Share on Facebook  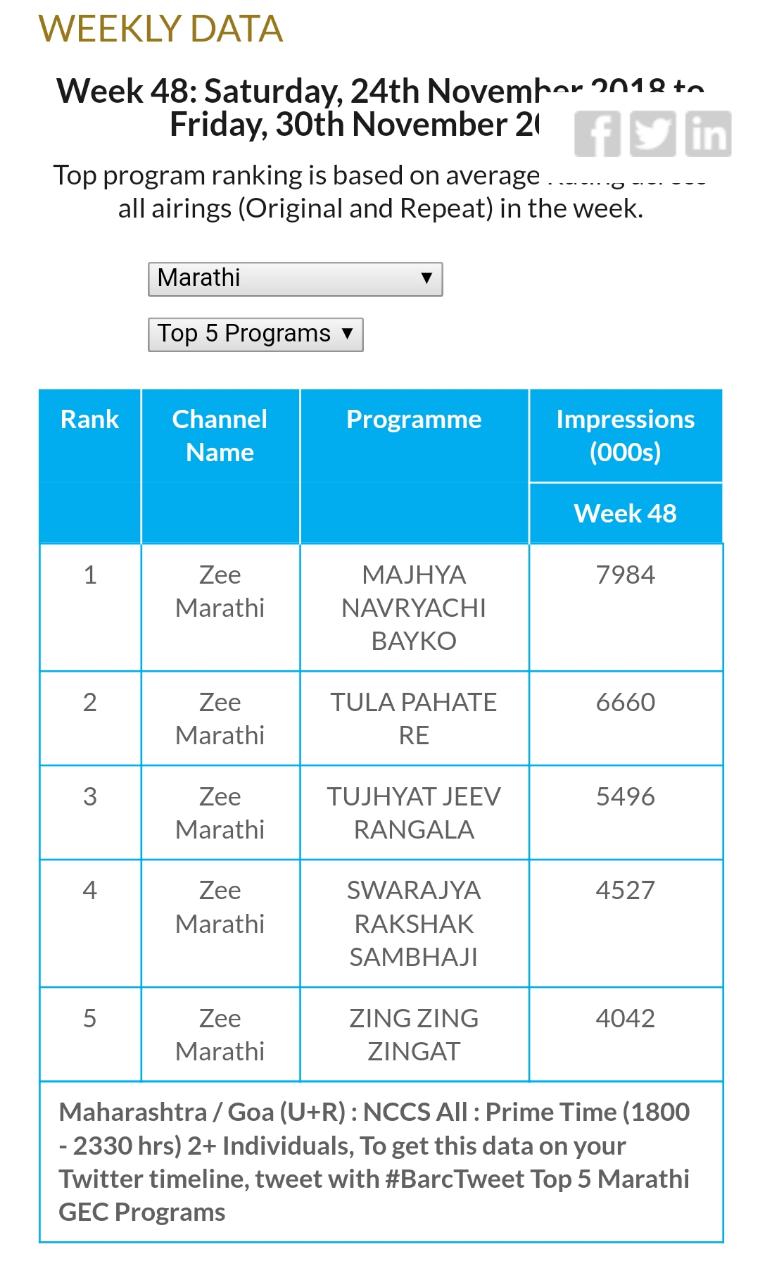click(598, 134)
